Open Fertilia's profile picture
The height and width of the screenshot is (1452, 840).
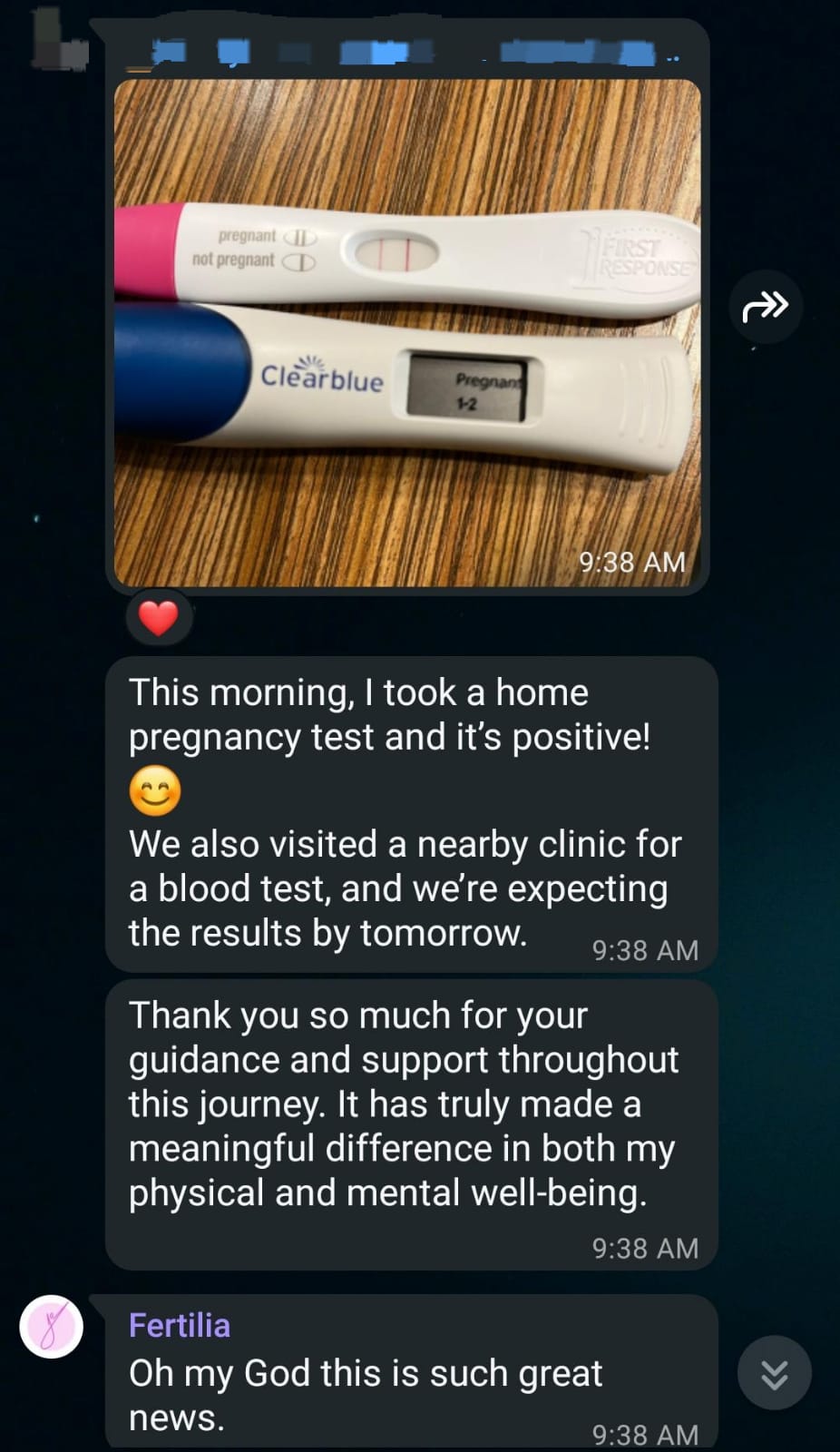(x=52, y=1326)
